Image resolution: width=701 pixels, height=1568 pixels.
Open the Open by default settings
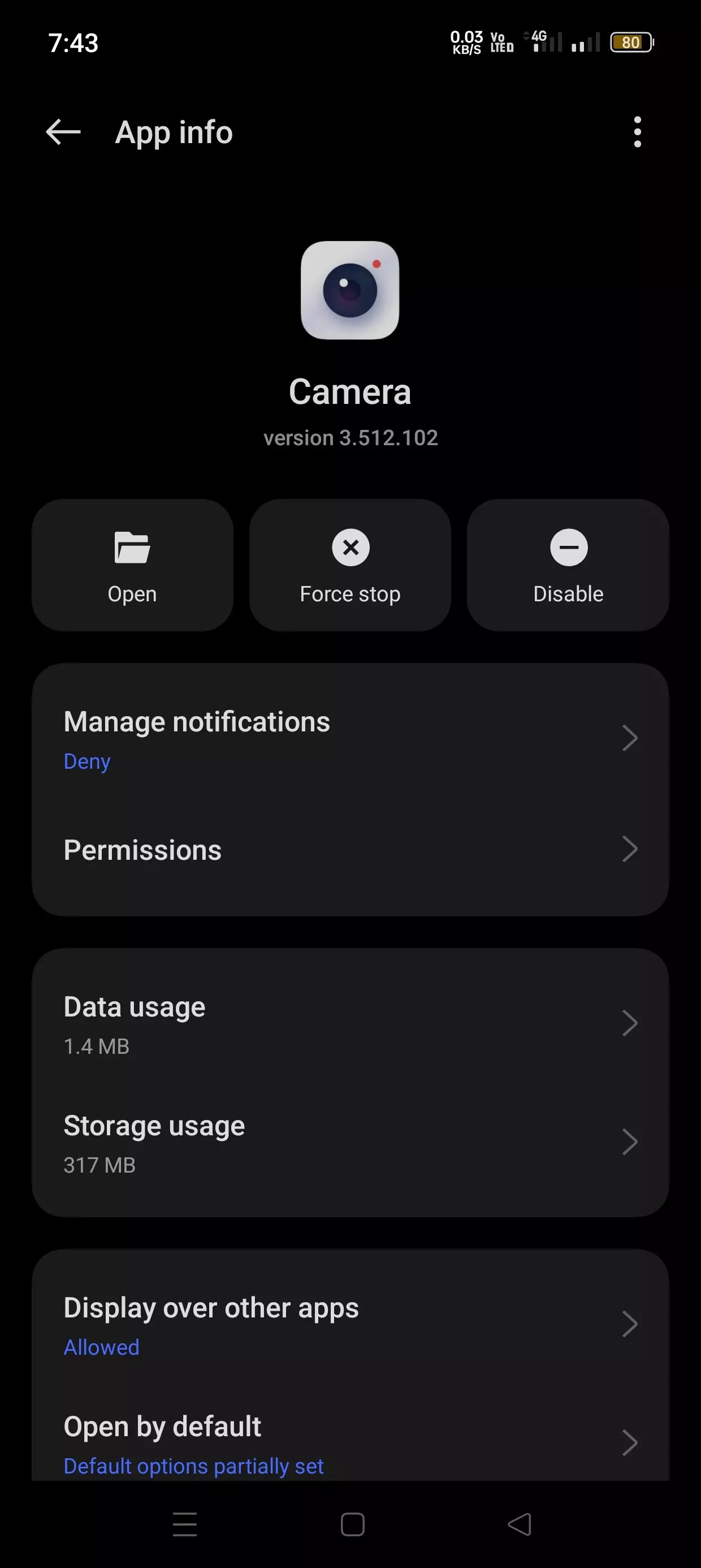pyautogui.click(x=630, y=1441)
